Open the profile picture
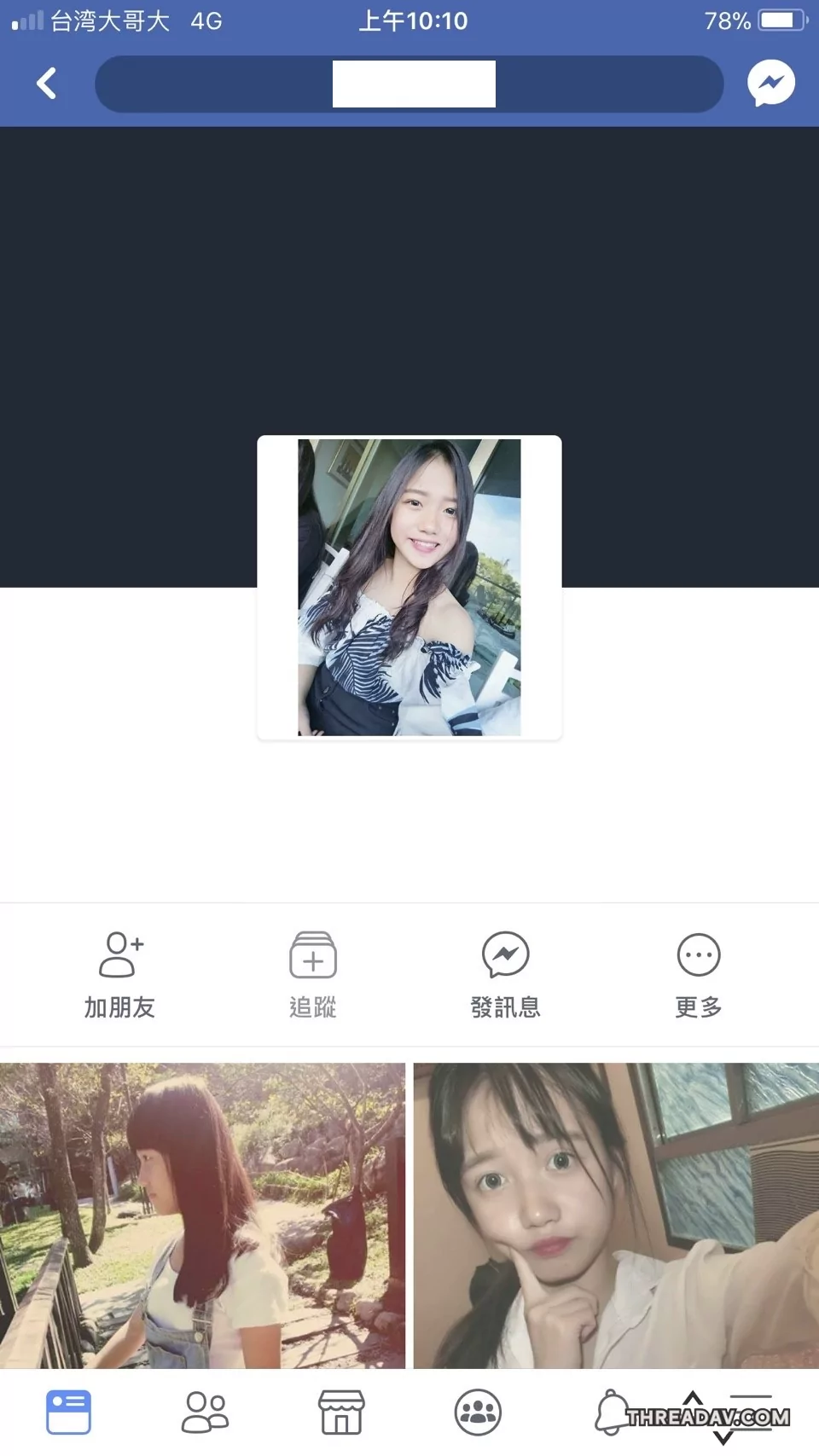The height and width of the screenshot is (1456, 819). [409, 588]
